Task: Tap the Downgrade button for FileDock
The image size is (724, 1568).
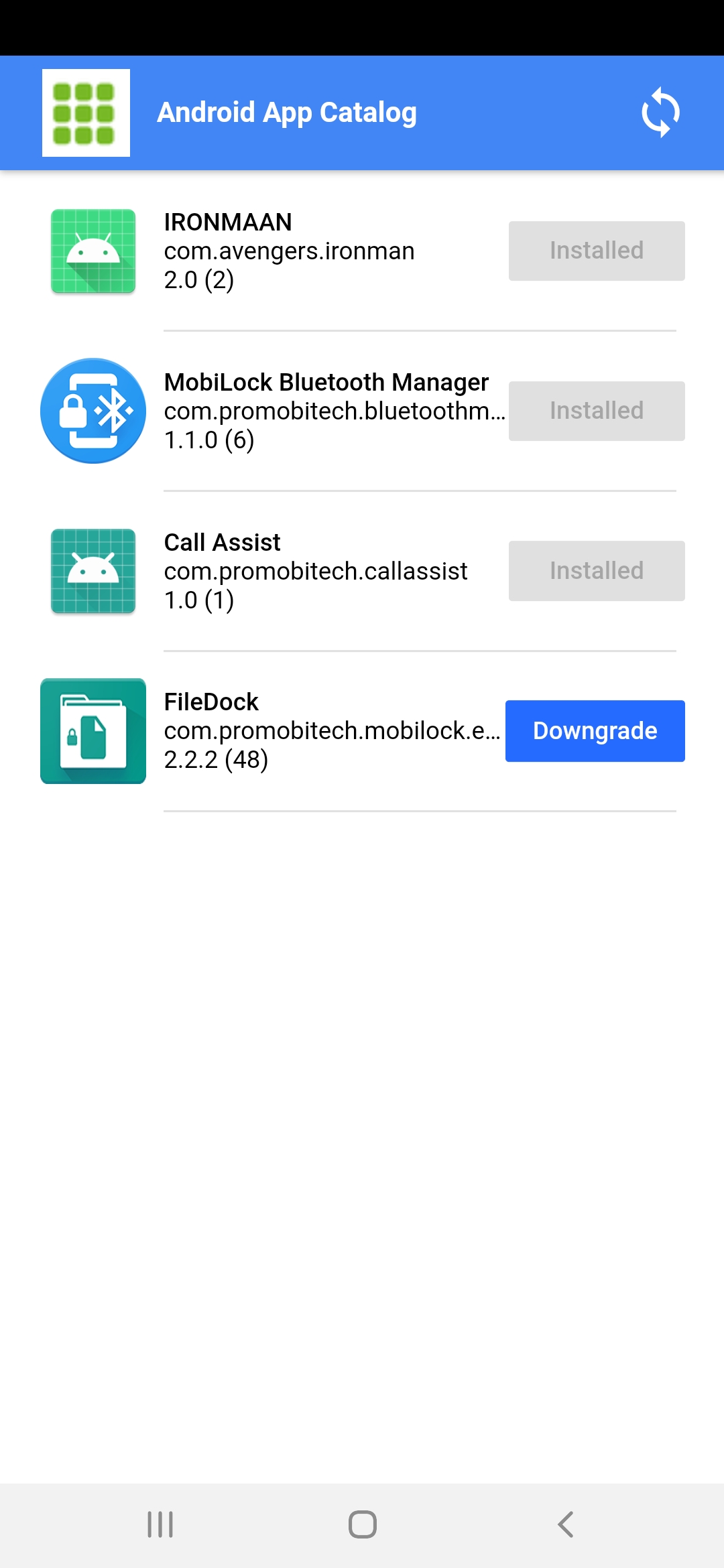Action: 595,731
